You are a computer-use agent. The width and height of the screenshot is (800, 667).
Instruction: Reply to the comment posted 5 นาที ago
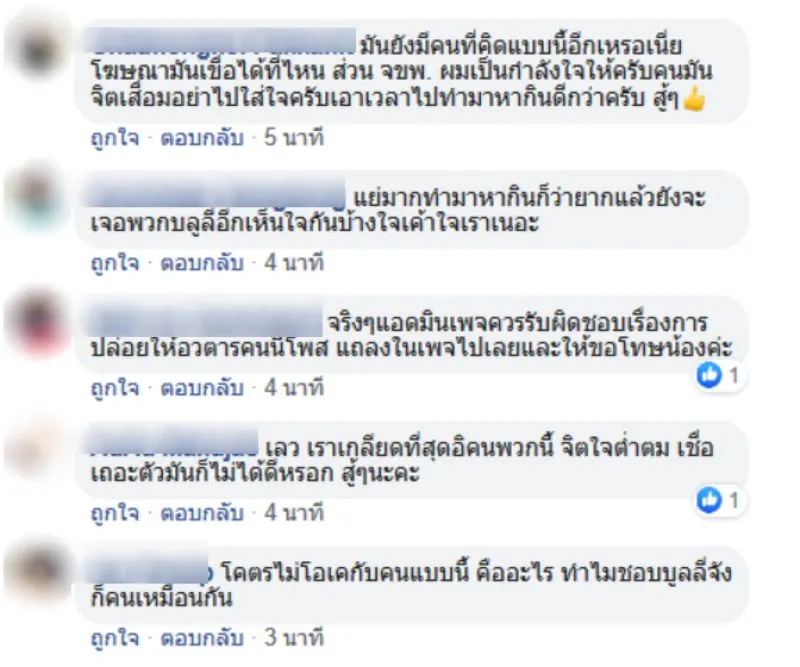pyautogui.click(x=201, y=138)
